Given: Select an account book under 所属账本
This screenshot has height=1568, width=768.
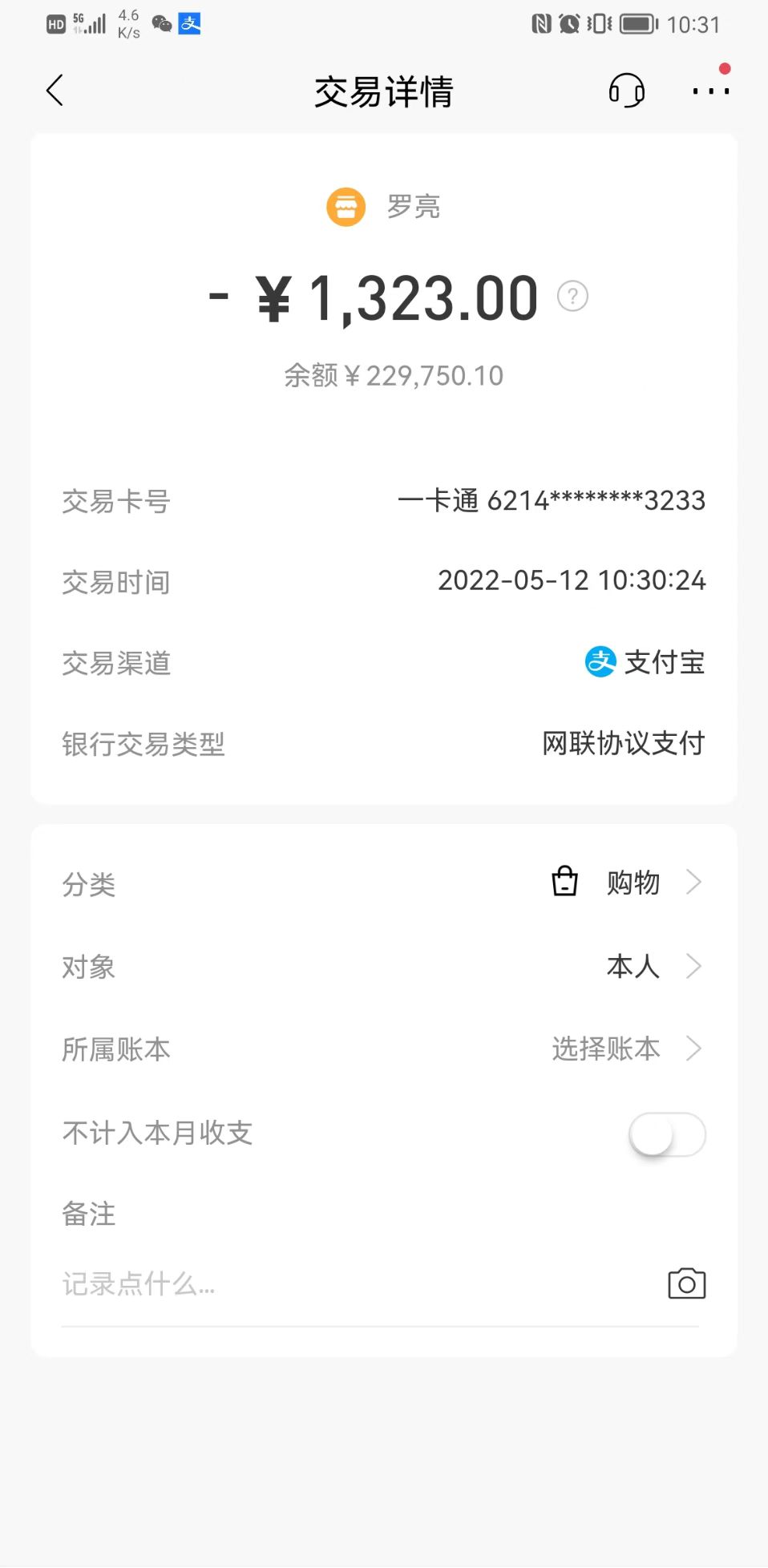Looking at the screenshot, I should click(384, 1049).
